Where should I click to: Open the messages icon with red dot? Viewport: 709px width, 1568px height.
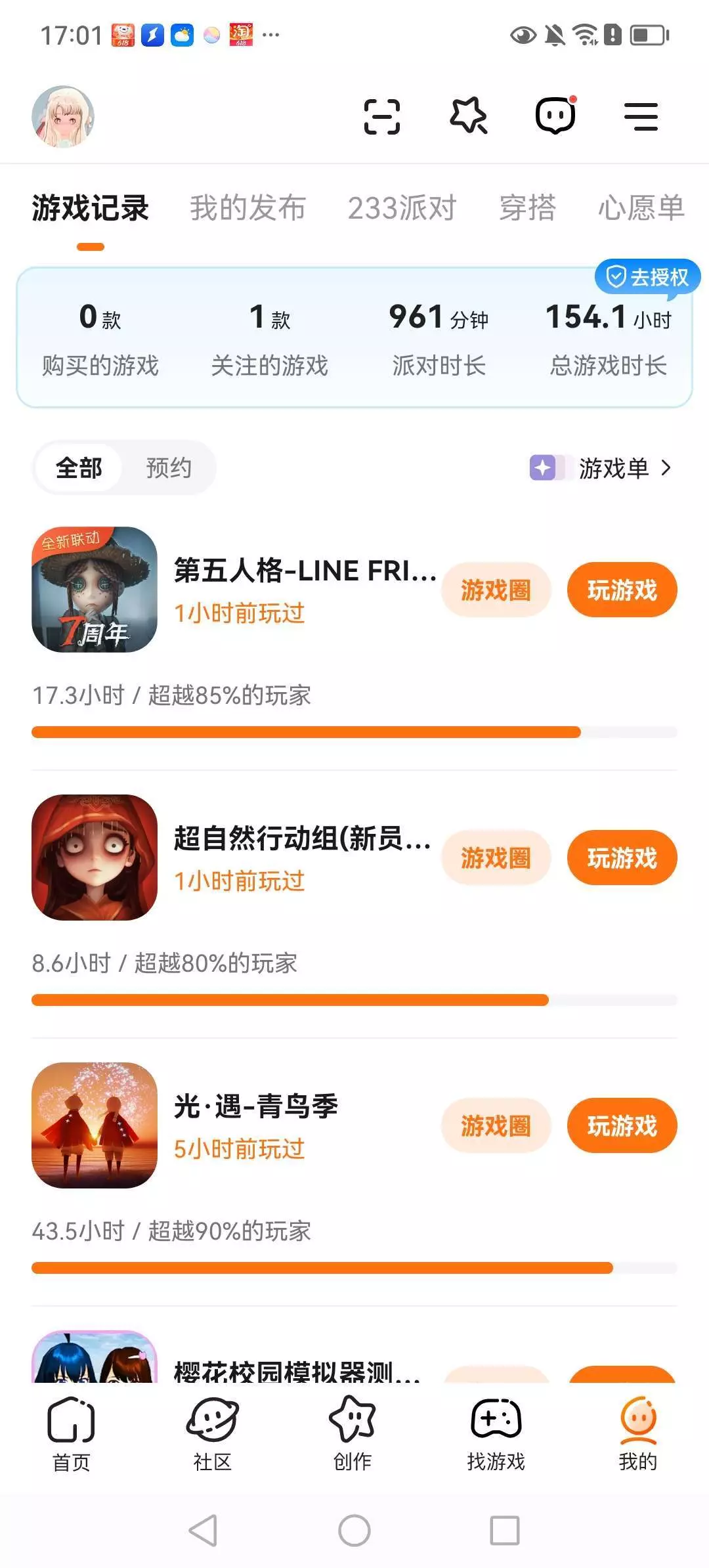(x=555, y=117)
